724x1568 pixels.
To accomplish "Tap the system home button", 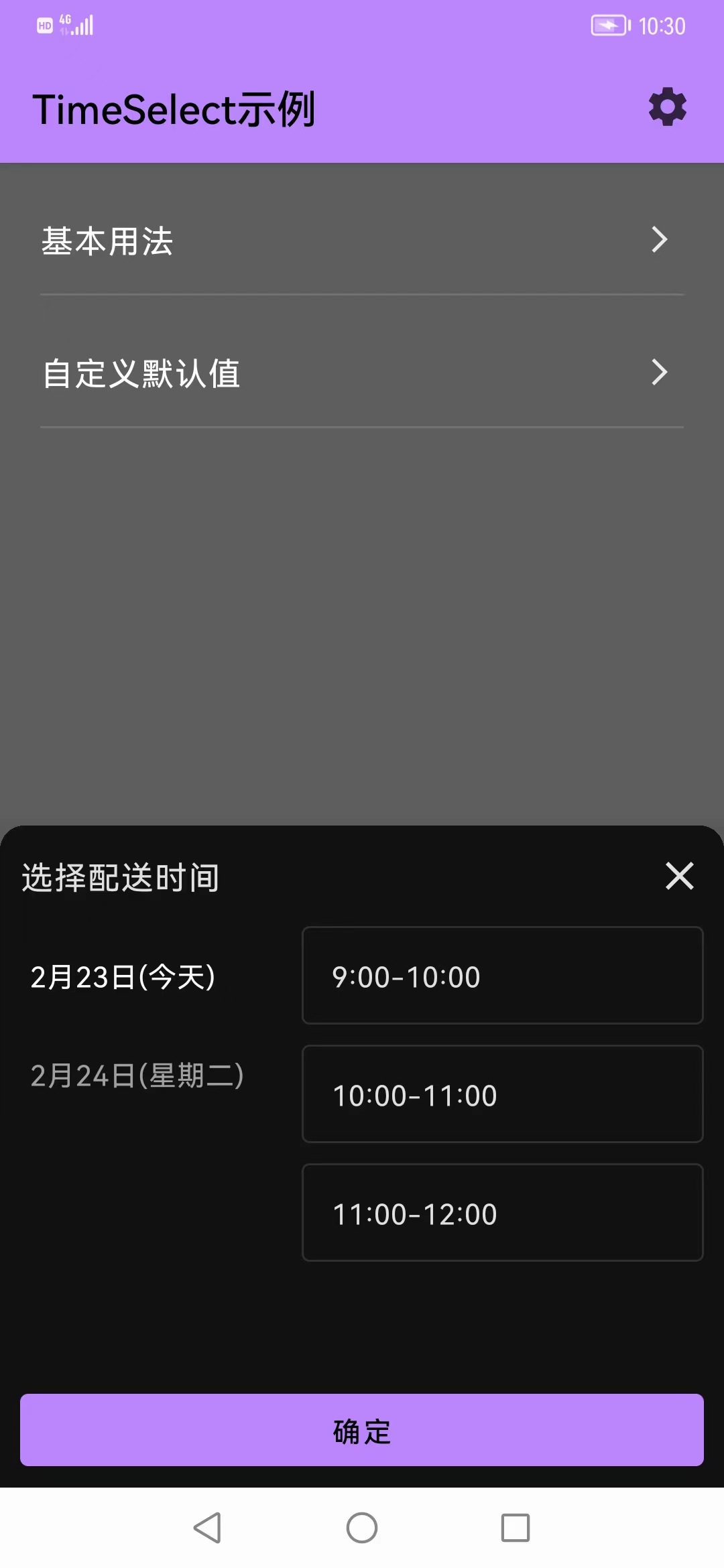I will [362, 1528].
